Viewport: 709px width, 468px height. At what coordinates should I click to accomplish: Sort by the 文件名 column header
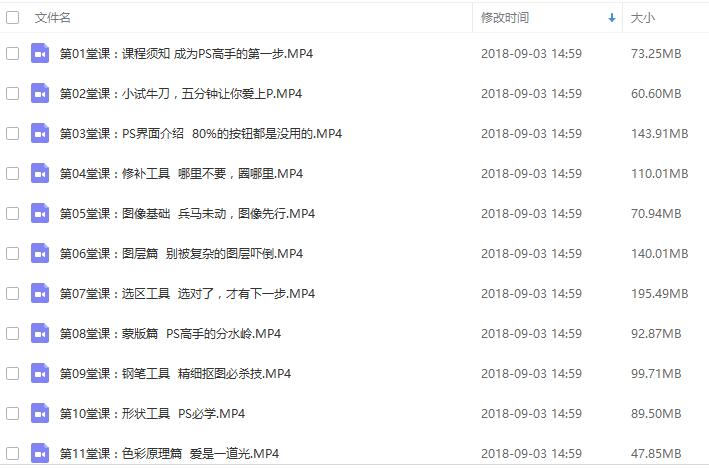point(52,18)
